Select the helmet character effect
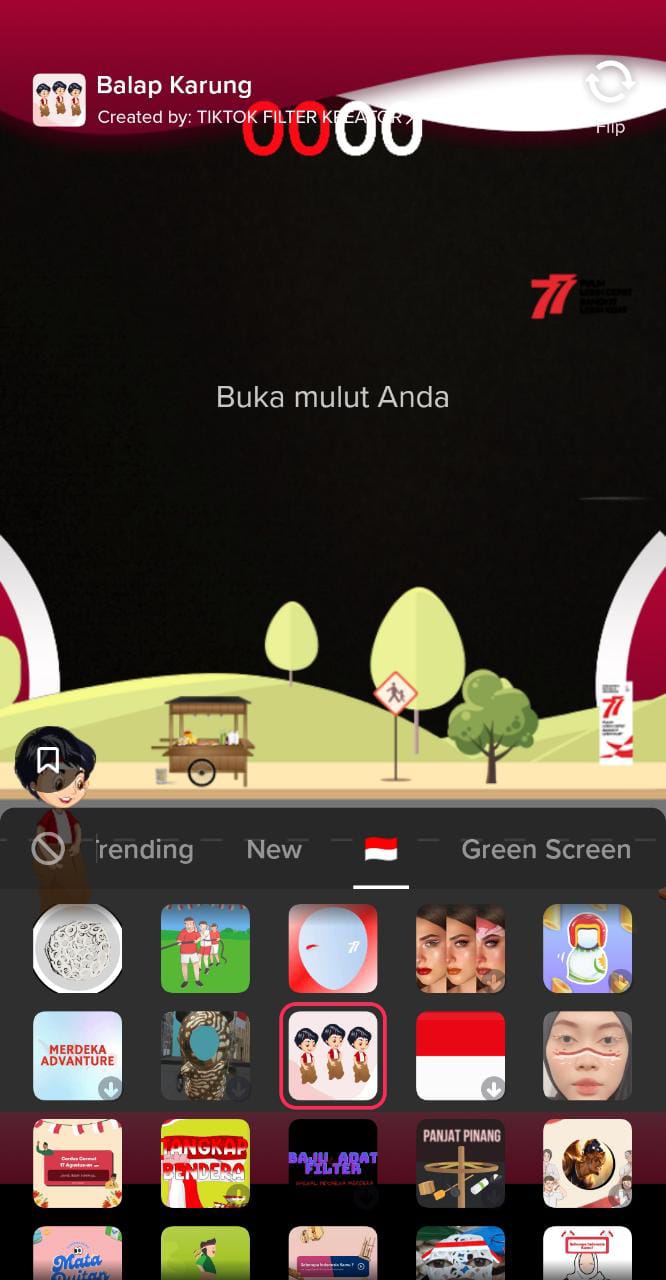Screen dimensions: 666x1280 click(x=588, y=948)
